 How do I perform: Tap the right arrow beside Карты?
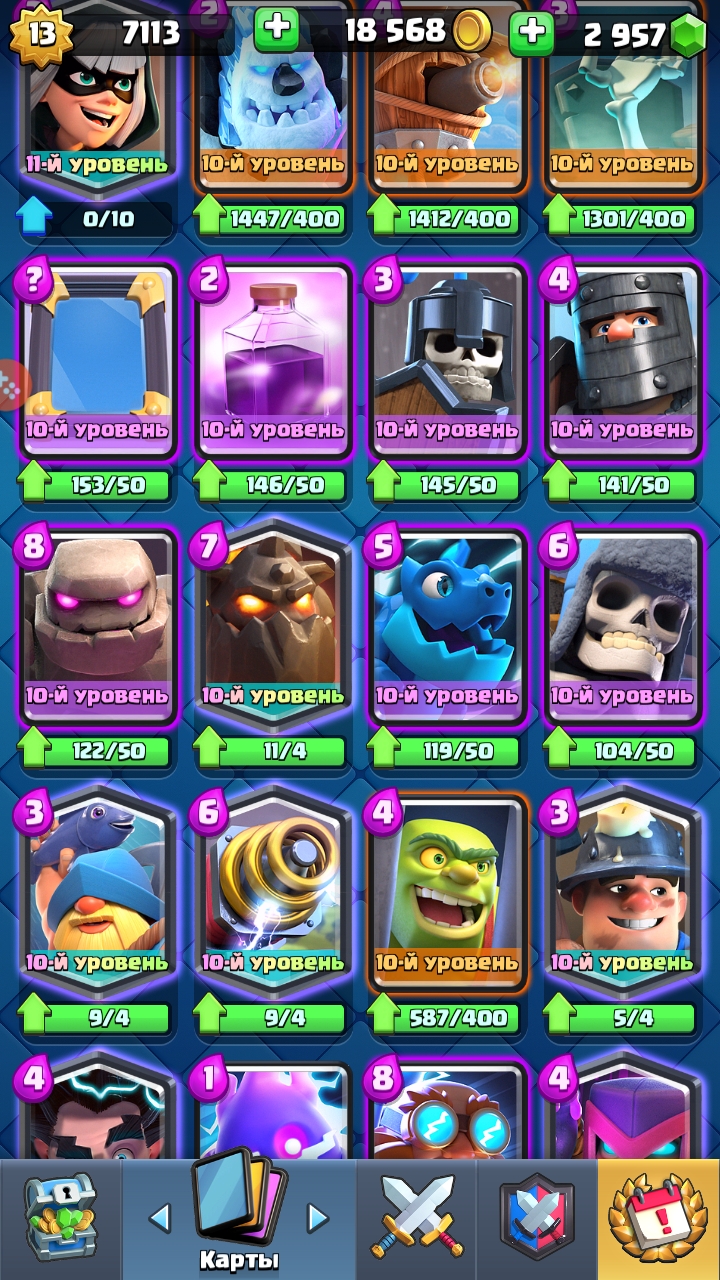[x=318, y=1217]
